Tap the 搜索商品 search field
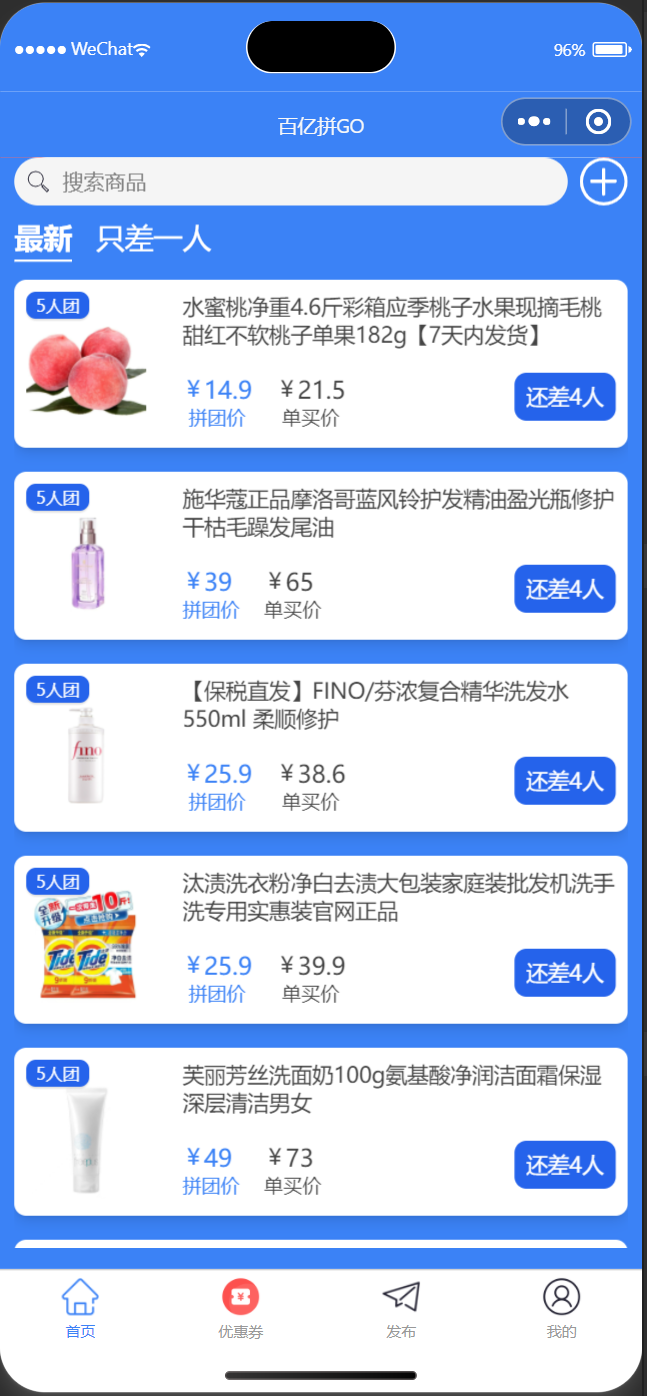The image size is (647, 1396). (290, 182)
